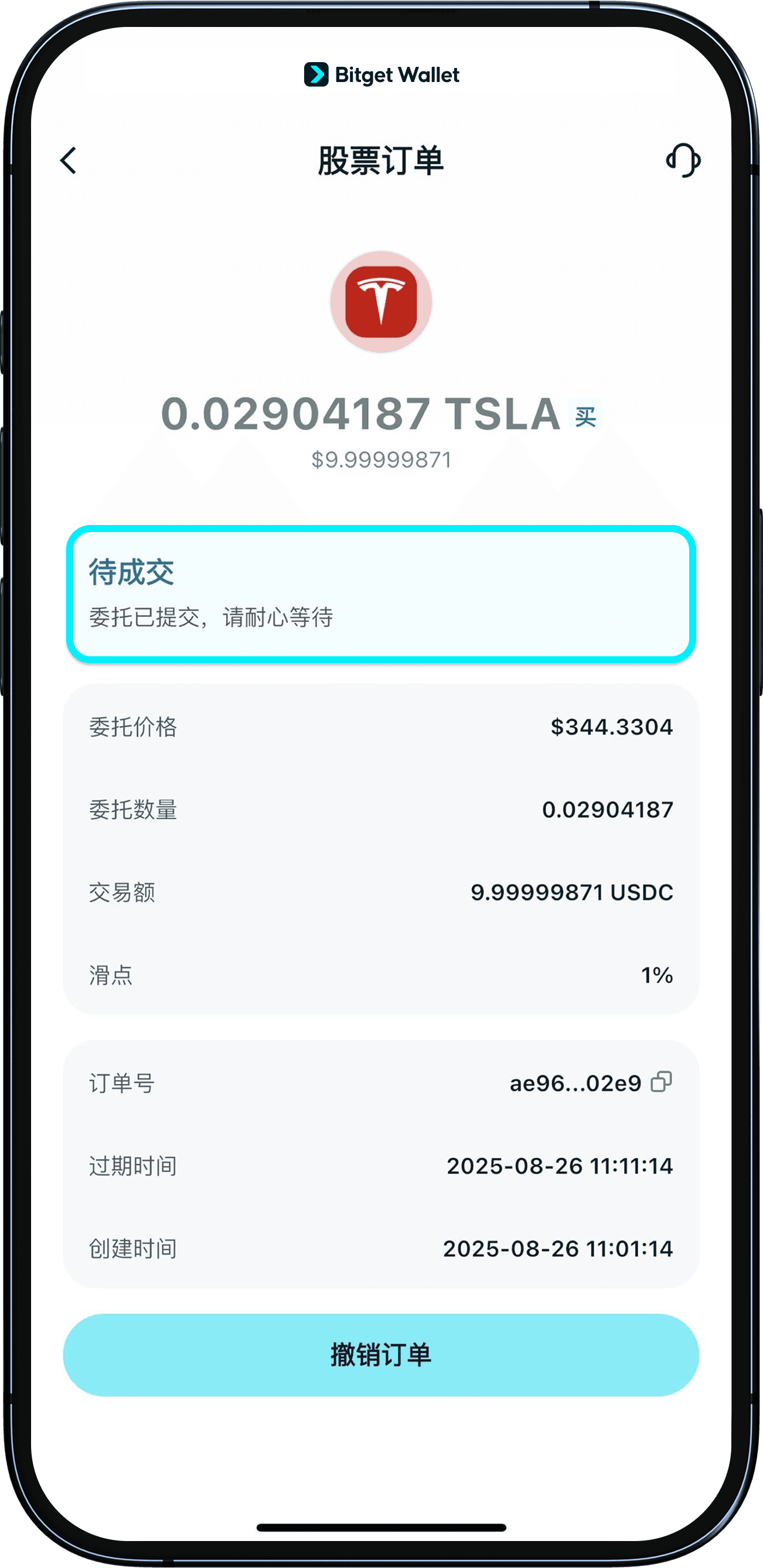Select the 委托已提交 waiting message text
The image size is (763, 1568).
click(212, 618)
